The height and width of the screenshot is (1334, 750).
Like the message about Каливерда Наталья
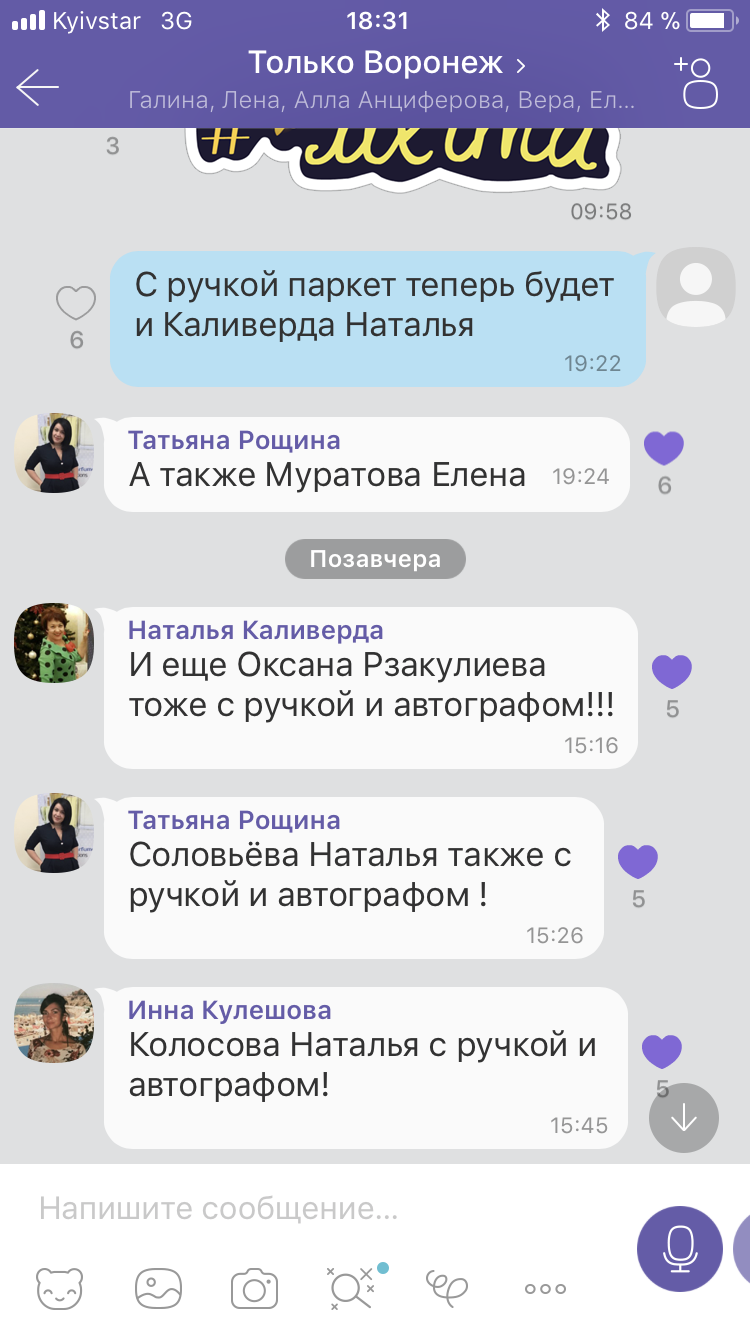76,303
